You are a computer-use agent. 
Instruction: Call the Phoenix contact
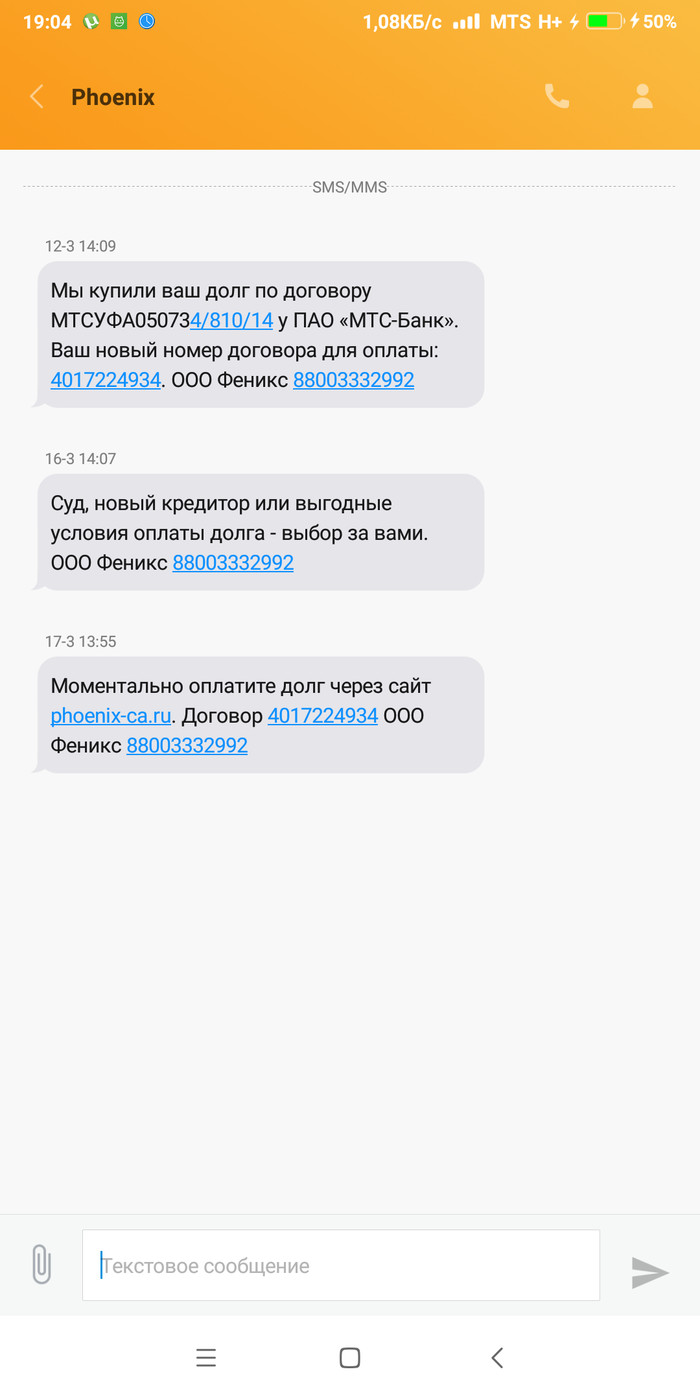[556, 96]
